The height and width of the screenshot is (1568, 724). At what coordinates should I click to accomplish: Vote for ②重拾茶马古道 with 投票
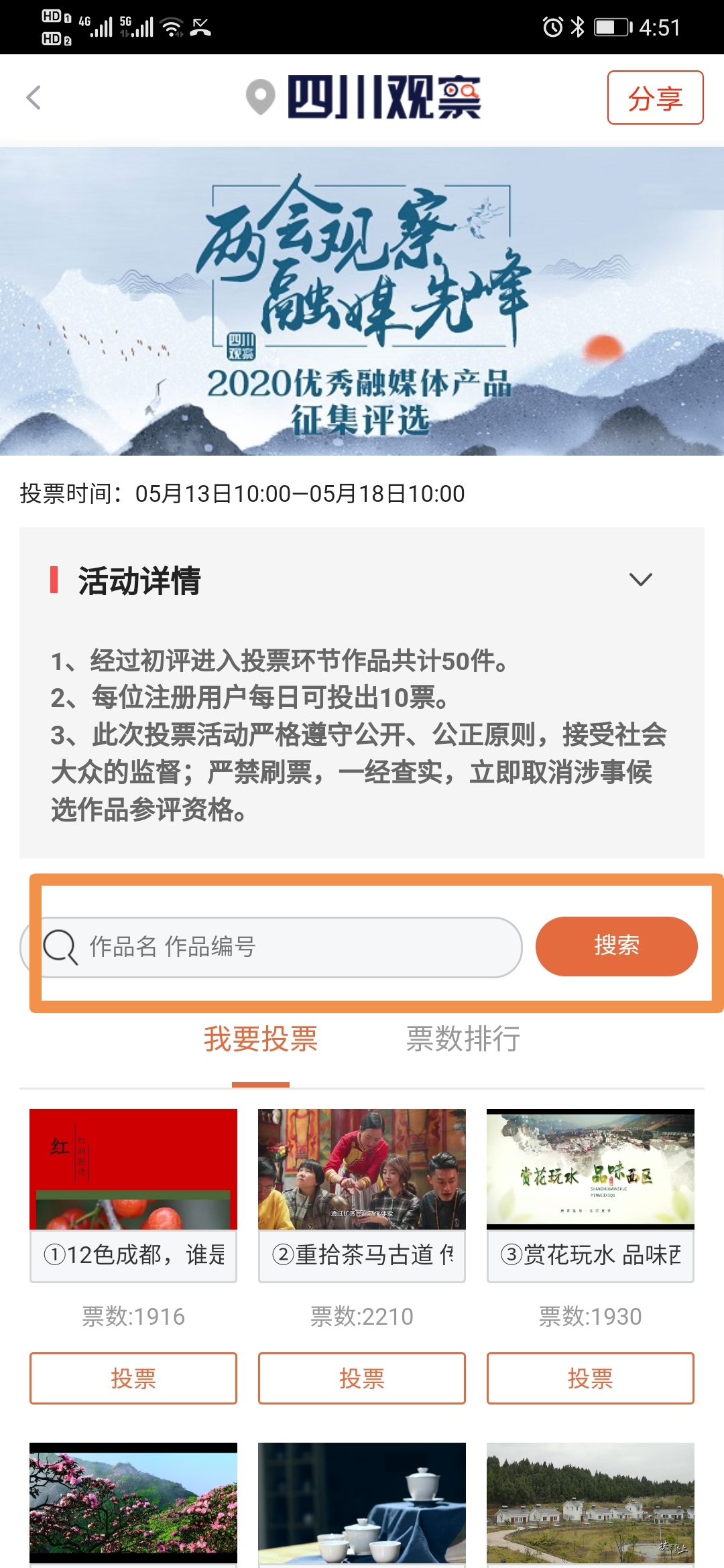362,1378
